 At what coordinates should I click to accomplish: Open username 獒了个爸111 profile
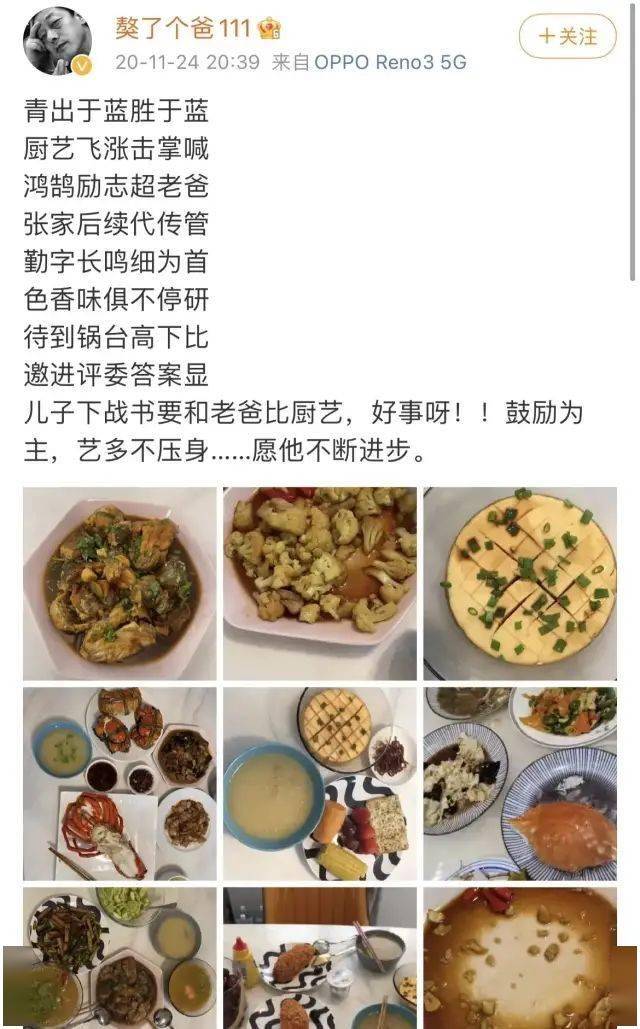pyautogui.click(x=183, y=28)
